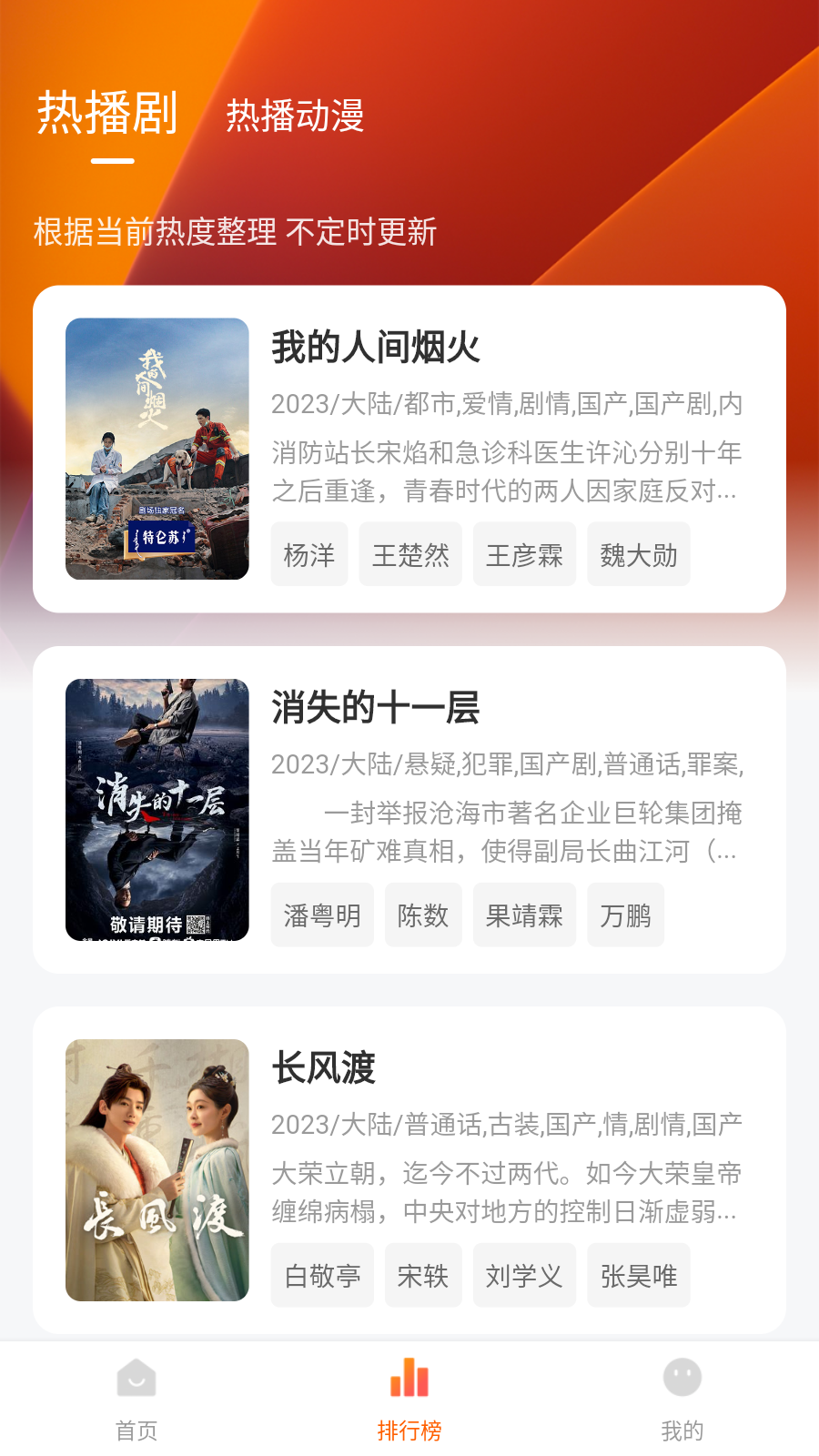Tap the actor tag 万鹏

625,915
